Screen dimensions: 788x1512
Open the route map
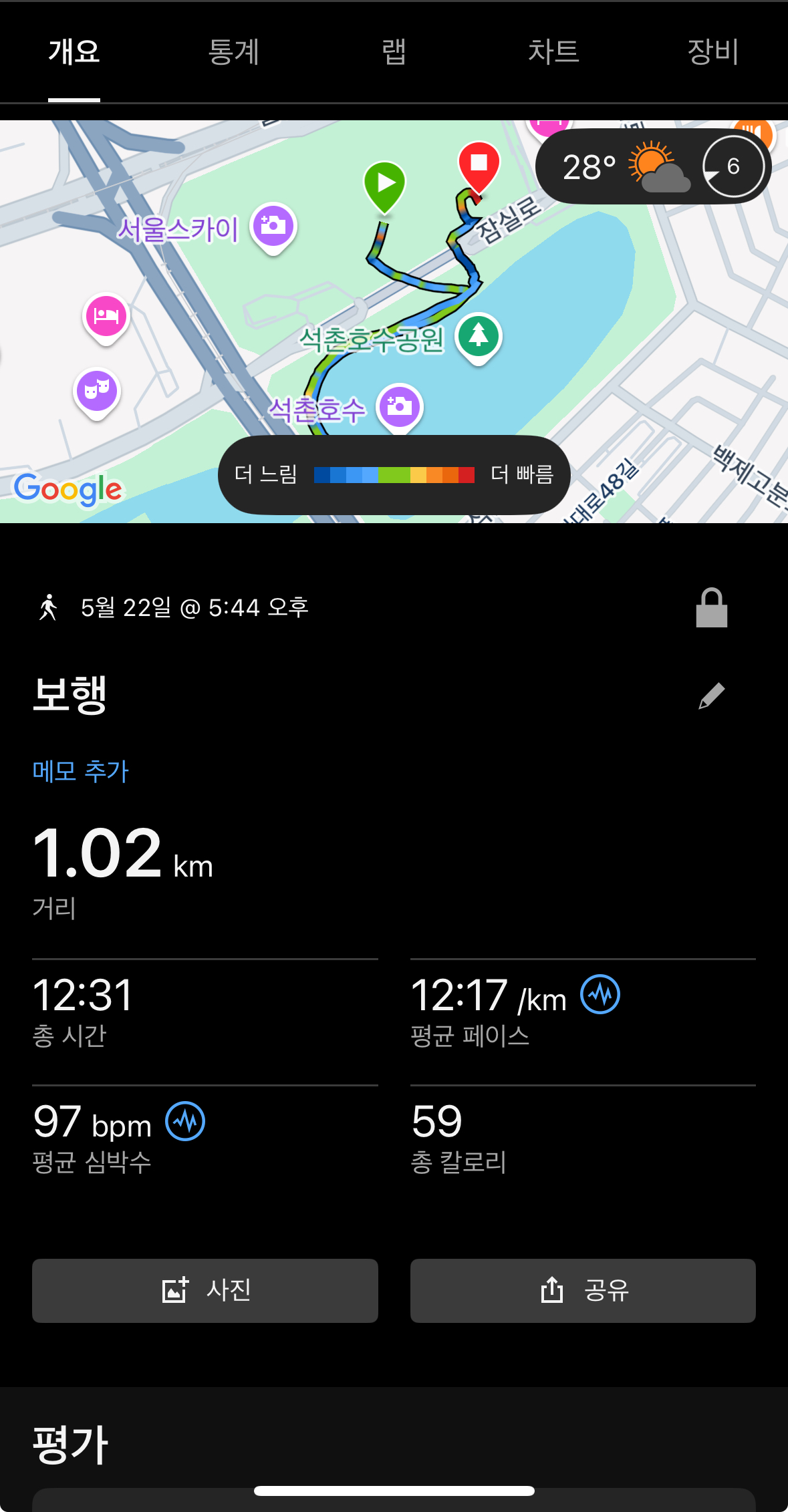pos(394,321)
